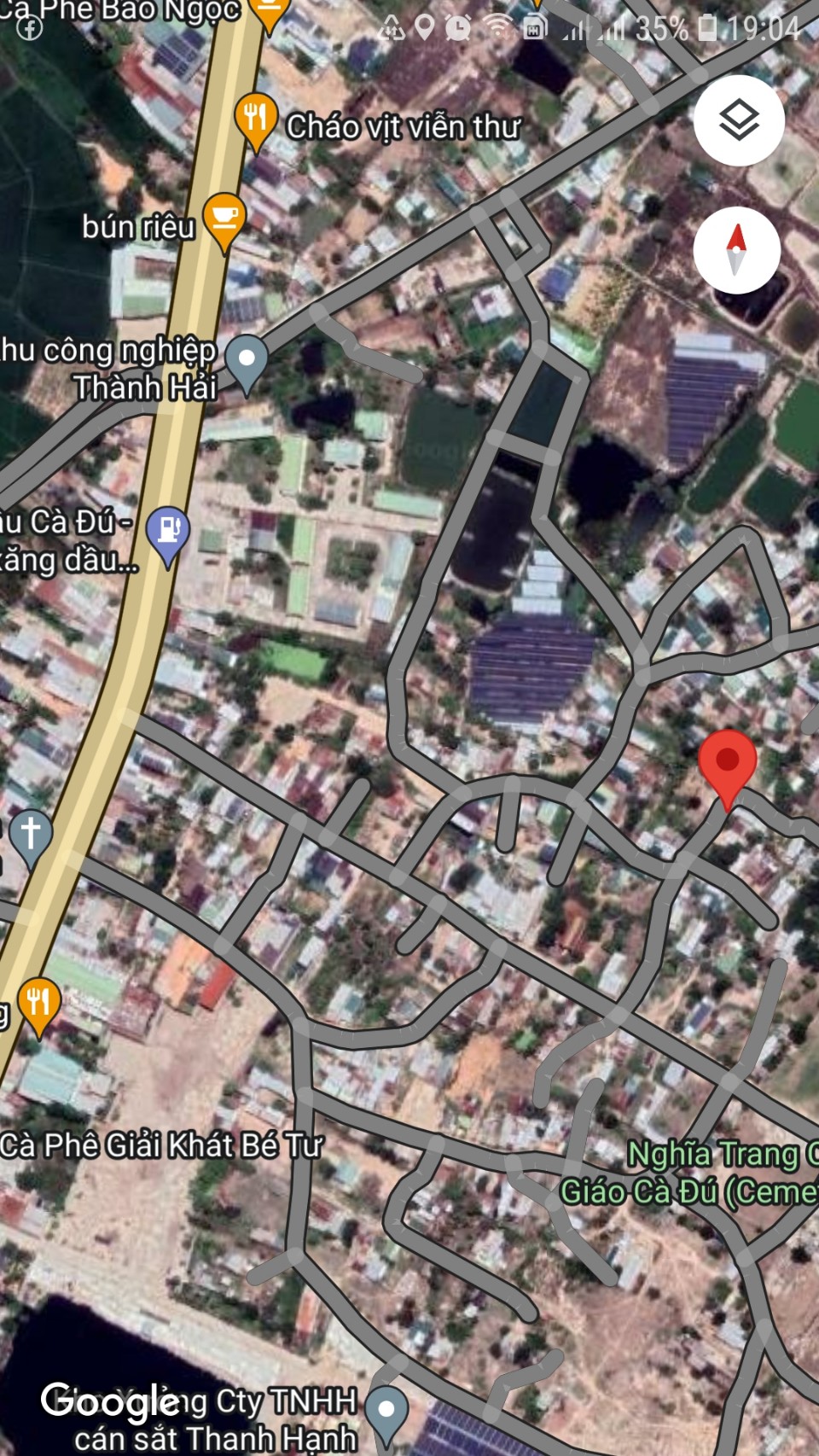
Task: Tap the red dropped pin
Action: 727,762
